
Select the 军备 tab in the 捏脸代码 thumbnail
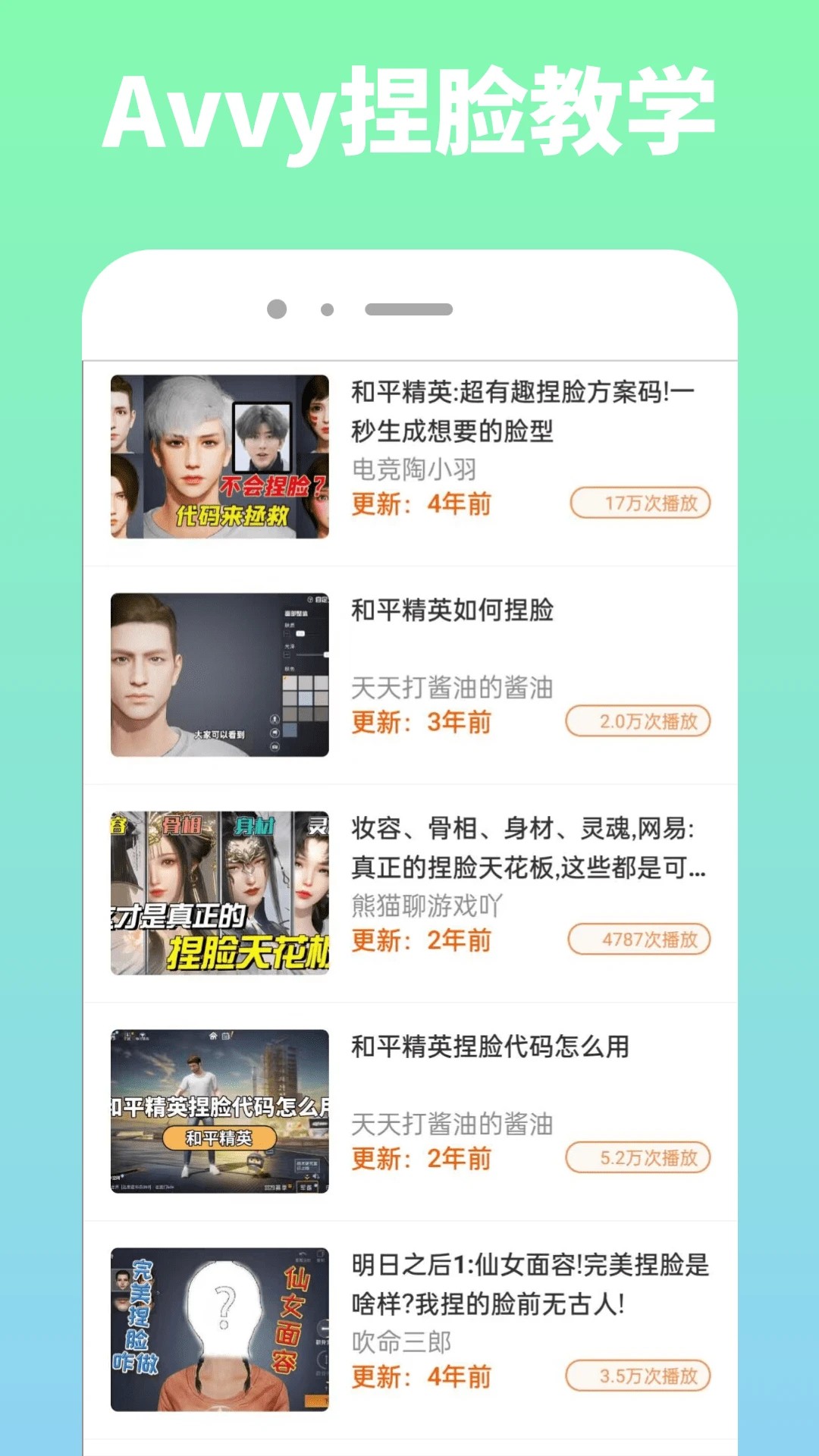click(306, 1186)
